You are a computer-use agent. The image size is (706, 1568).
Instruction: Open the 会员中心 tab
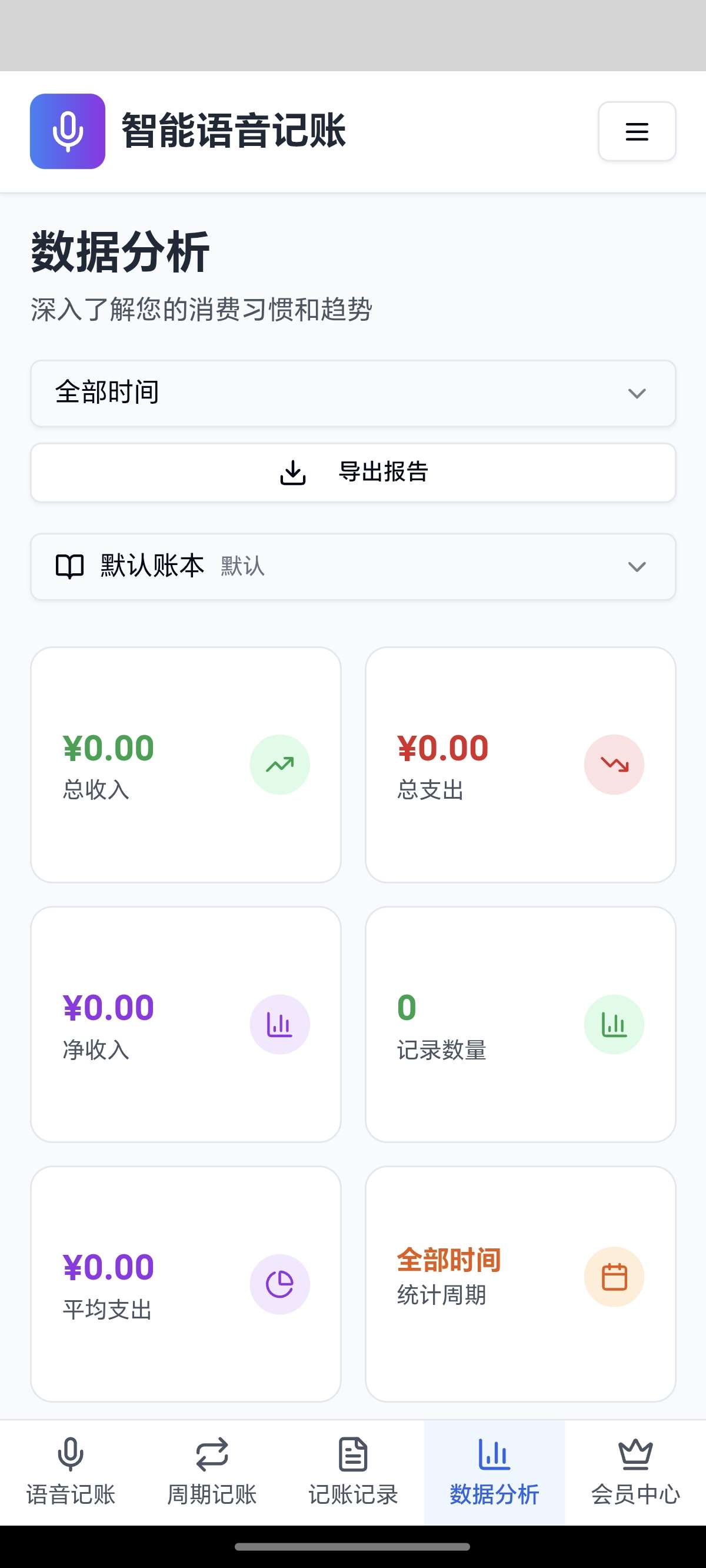click(x=635, y=1472)
